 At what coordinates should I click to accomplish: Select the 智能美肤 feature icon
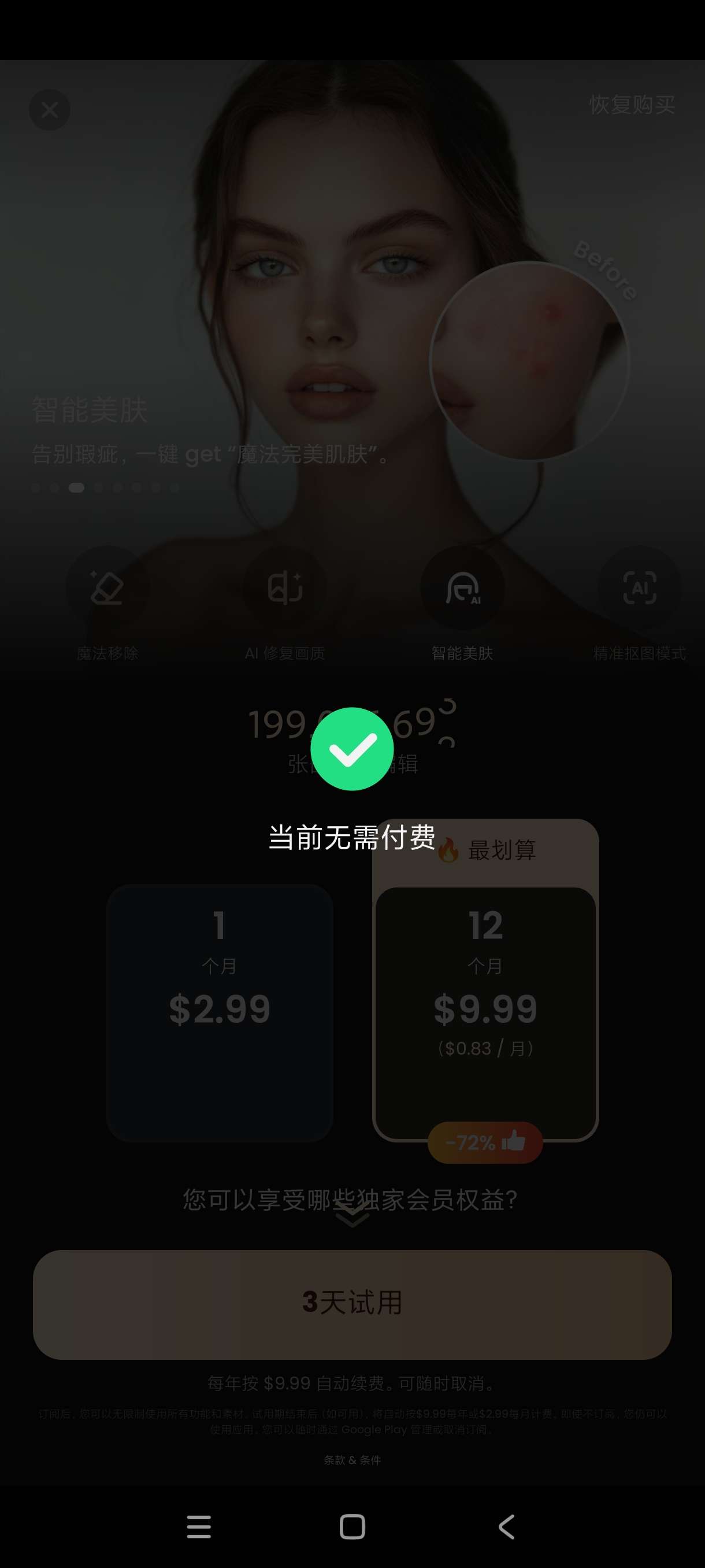(x=462, y=587)
